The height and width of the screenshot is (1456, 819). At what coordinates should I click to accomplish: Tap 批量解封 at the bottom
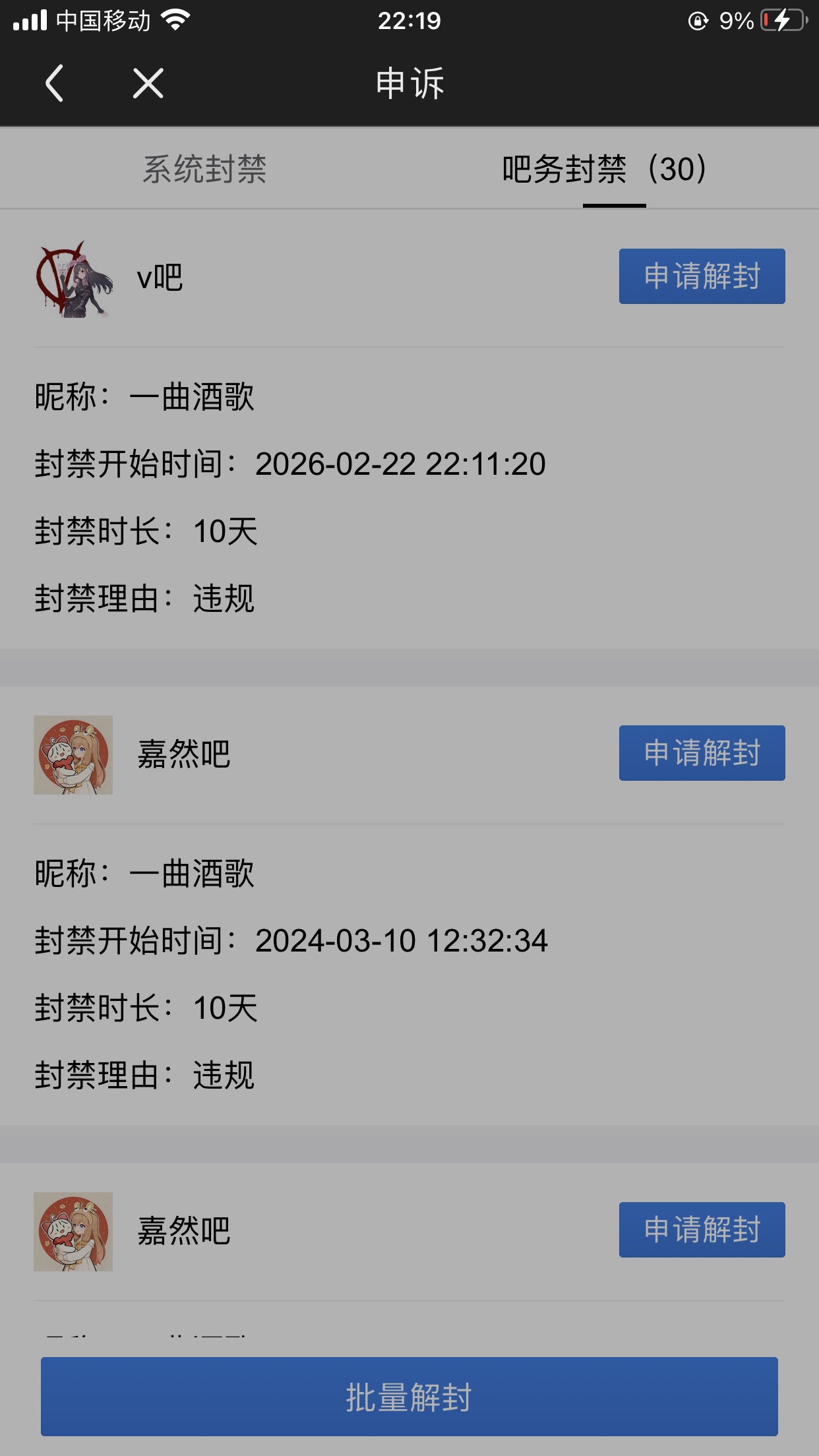[409, 1397]
